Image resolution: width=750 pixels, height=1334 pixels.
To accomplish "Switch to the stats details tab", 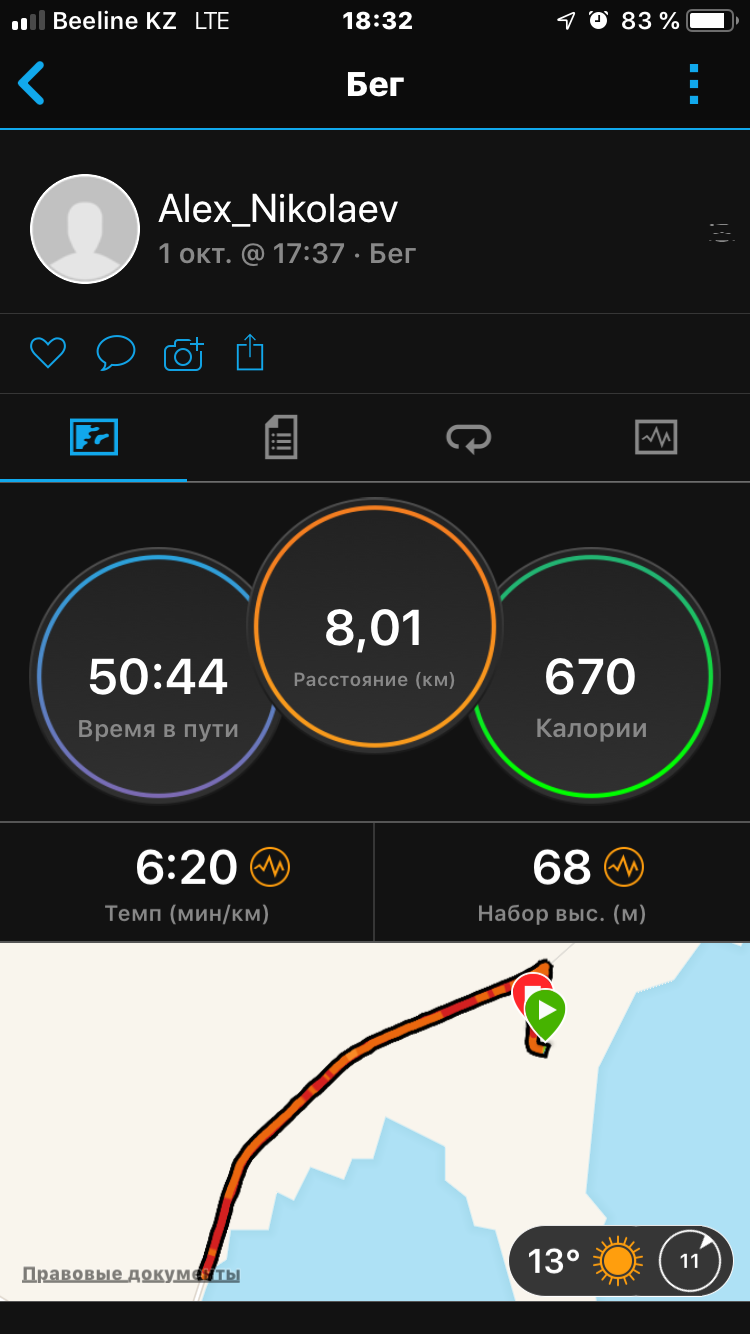I will pyautogui.click(x=281, y=438).
